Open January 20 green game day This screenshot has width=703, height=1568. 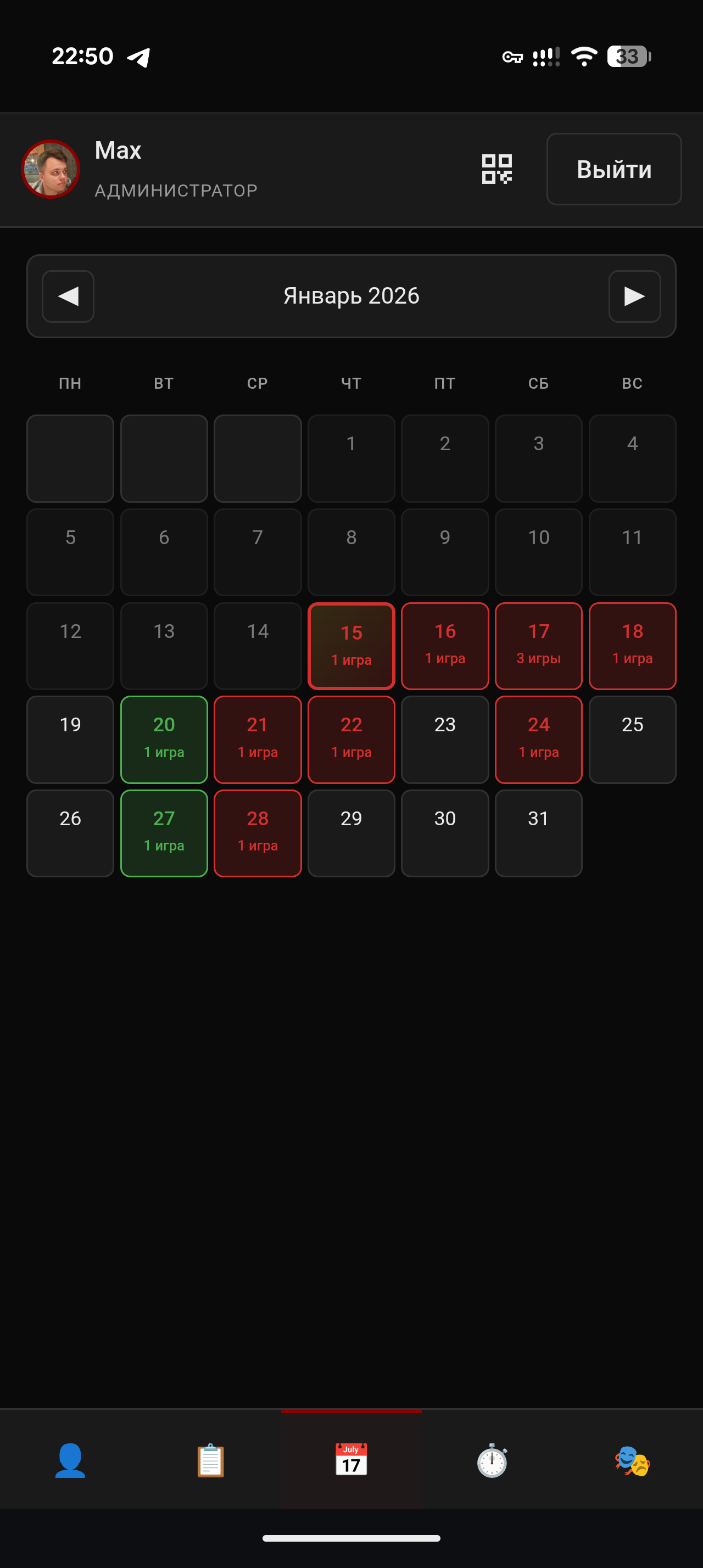tap(164, 740)
